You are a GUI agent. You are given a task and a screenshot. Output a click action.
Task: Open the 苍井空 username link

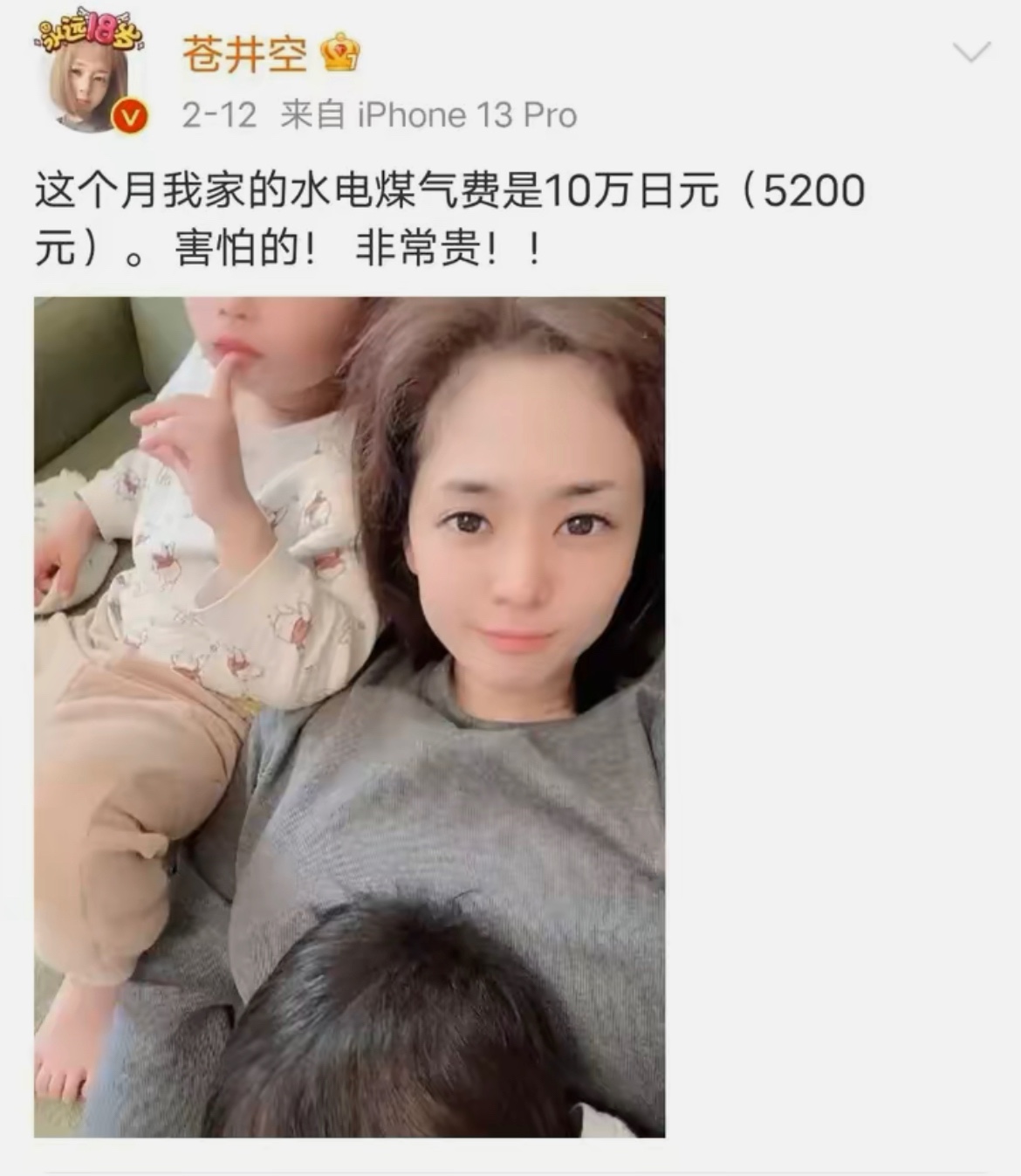tap(244, 55)
